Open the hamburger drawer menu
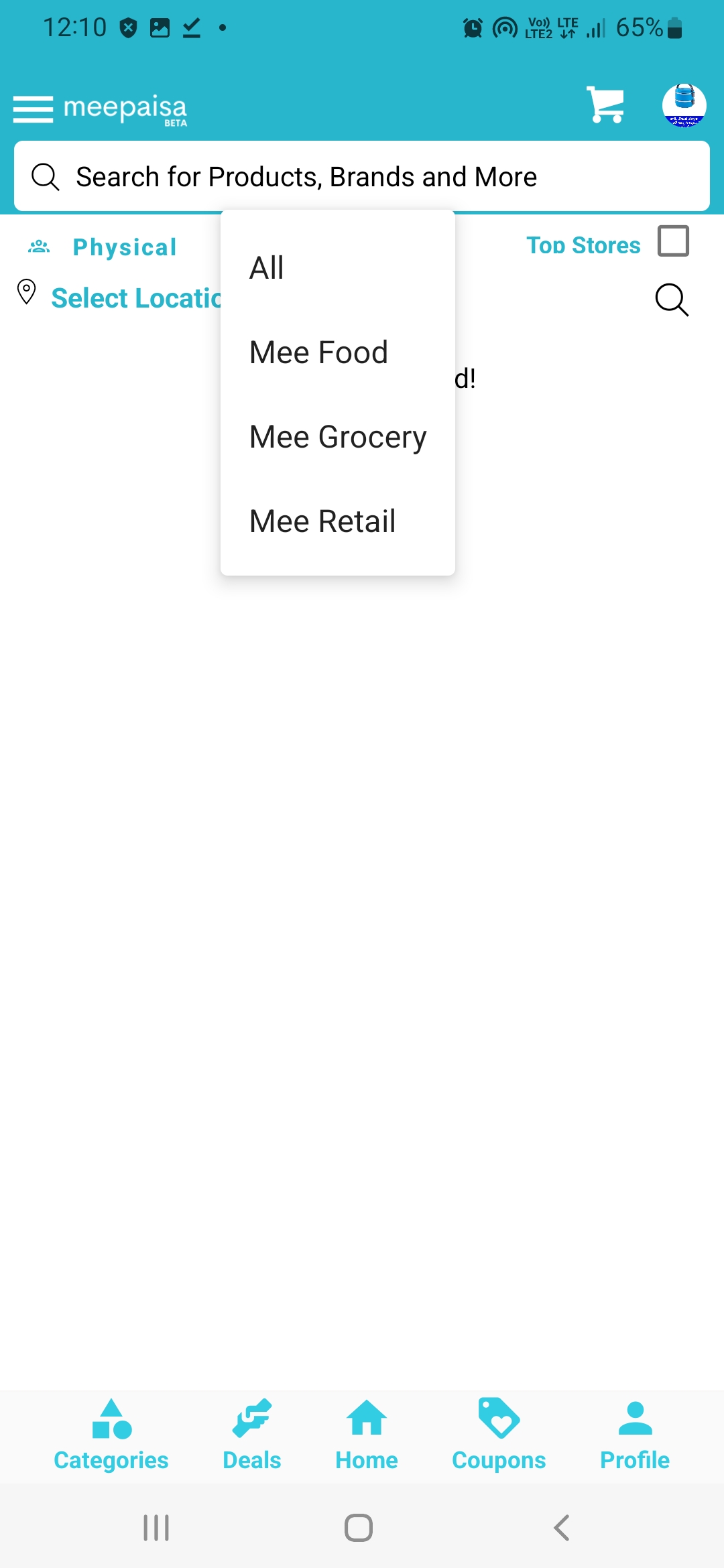This screenshot has height=1568, width=724. [x=33, y=109]
